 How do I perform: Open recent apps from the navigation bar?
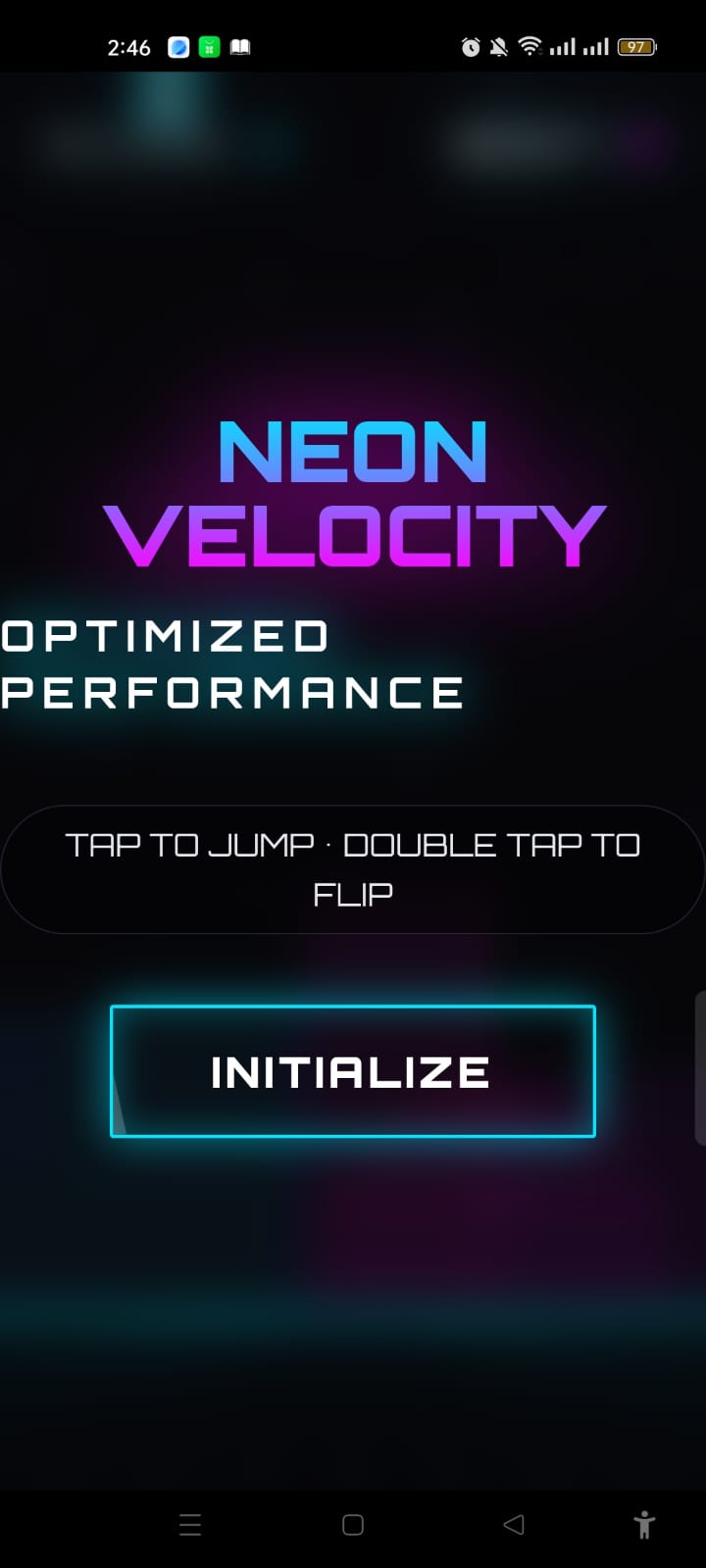[x=190, y=1524]
